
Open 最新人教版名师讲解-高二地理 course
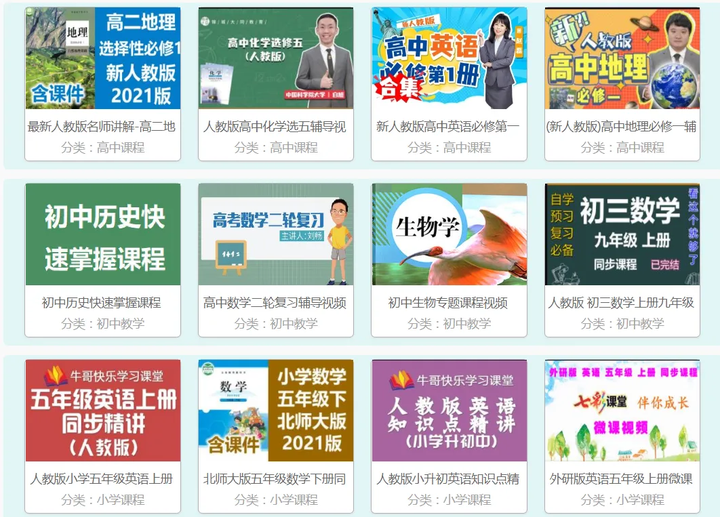102,59
